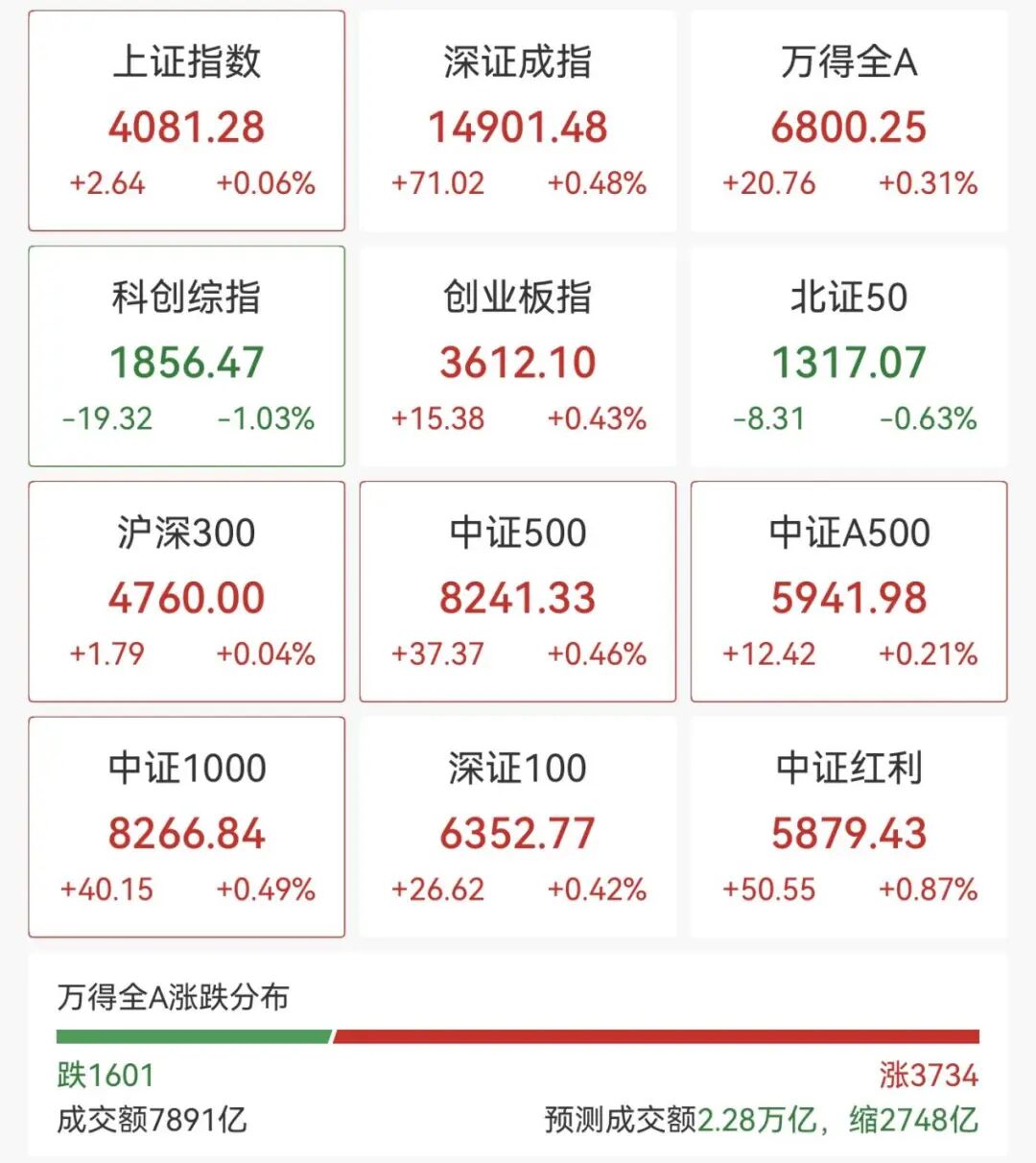Tap the 深证100 index card

517,826
